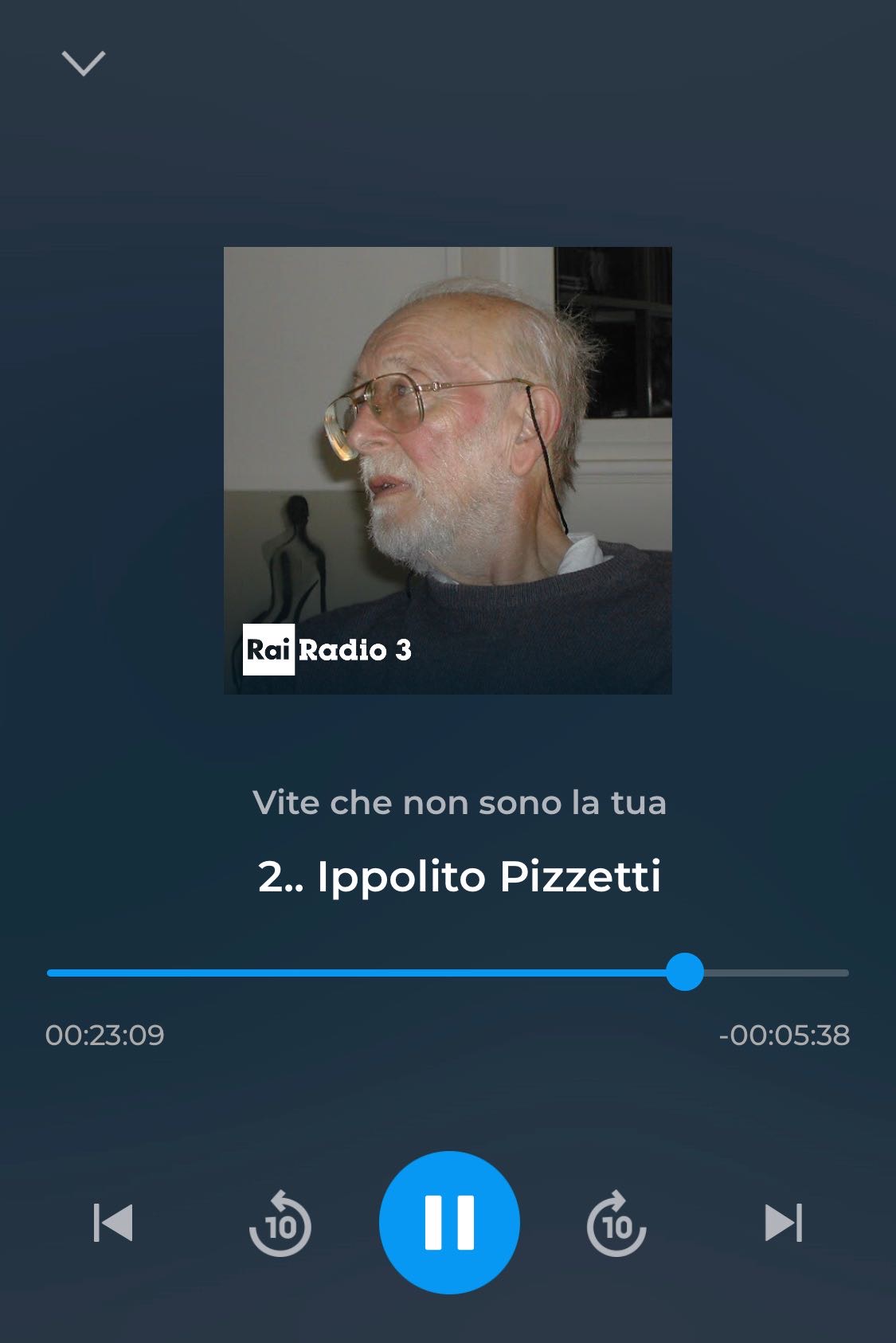Collapse the player with the down chevron
Viewport: 896px width, 1343px height.
(84, 63)
